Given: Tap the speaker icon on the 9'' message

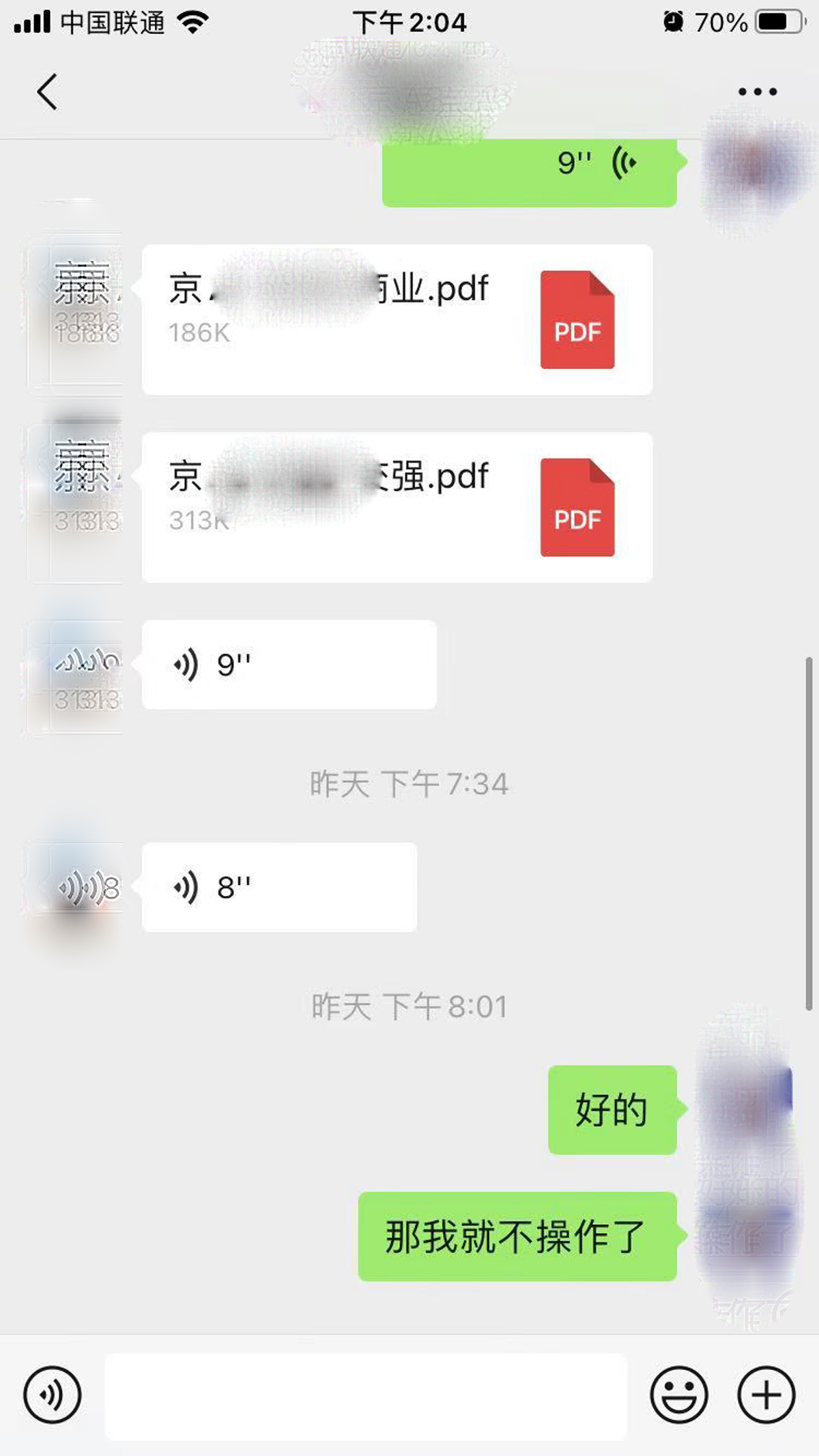Looking at the screenshot, I should coord(186,663).
